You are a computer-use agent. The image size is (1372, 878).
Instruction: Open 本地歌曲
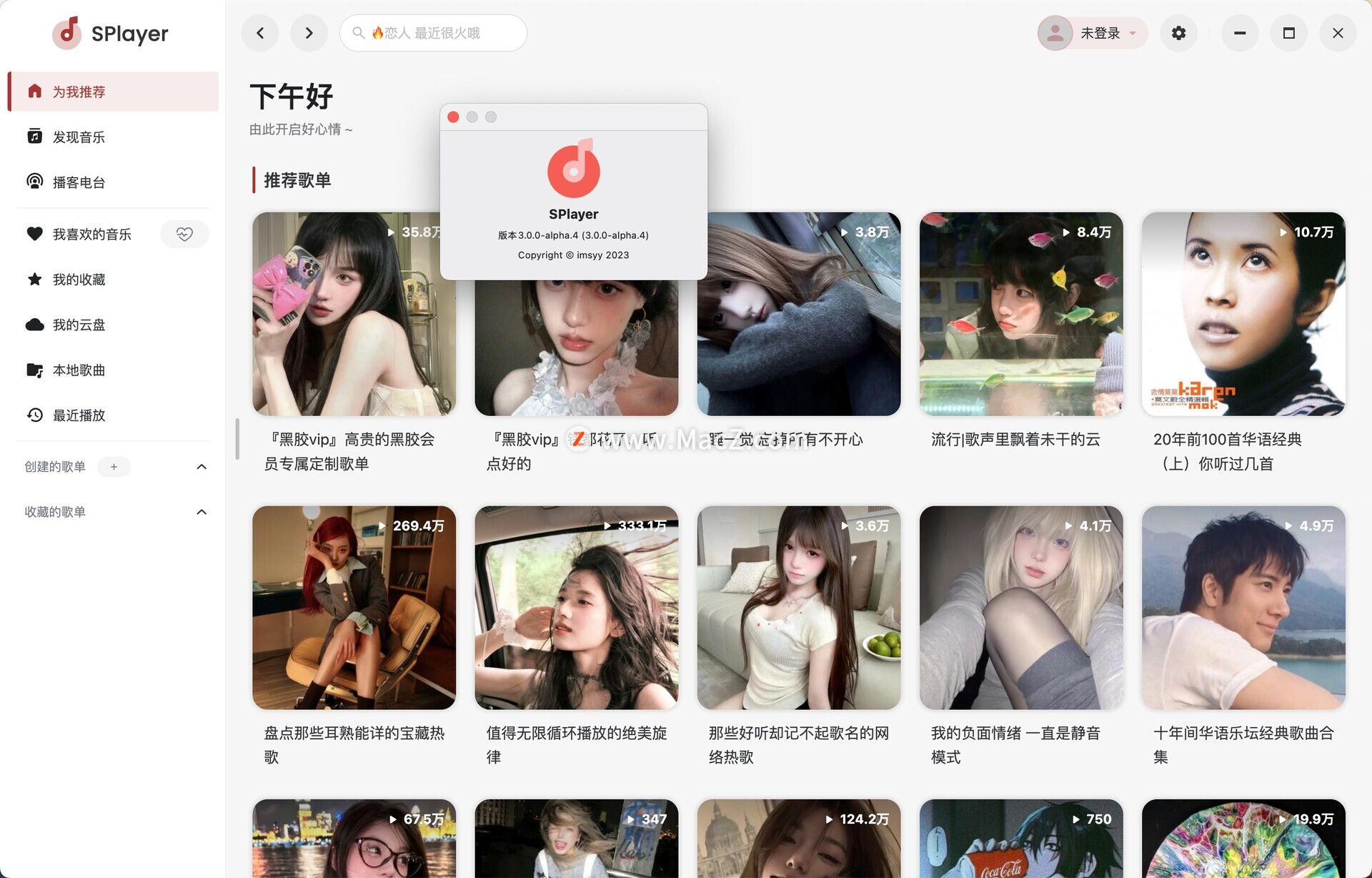point(79,370)
